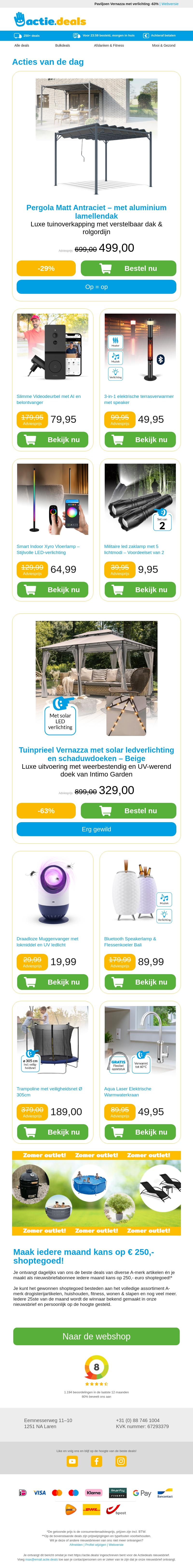This screenshot has height=1568, width=193.
Task: Tap Bekijk nu for Xyro Vloerlamp
Action: (x=53, y=590)
